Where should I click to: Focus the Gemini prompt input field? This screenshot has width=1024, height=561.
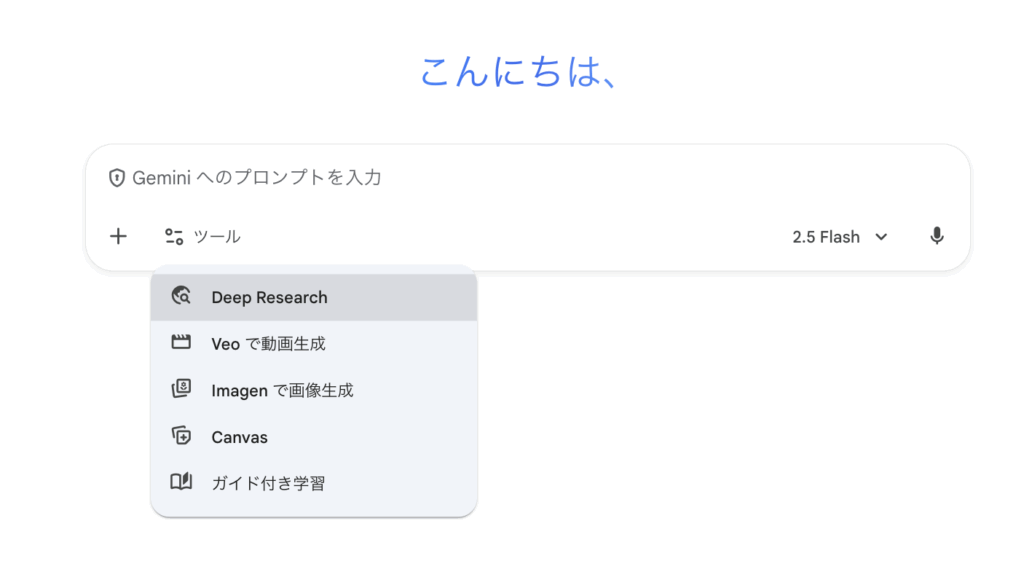point(500,178)
